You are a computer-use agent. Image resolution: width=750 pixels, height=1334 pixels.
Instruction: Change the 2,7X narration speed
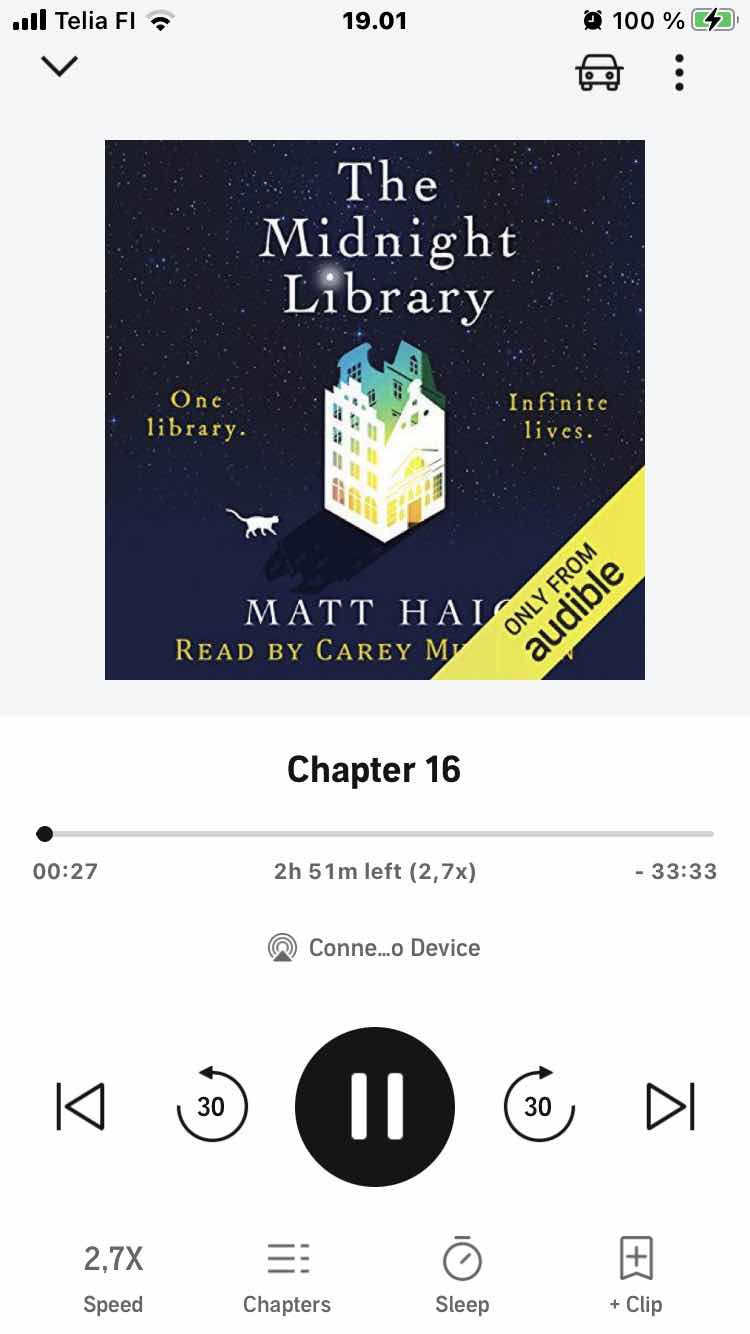(113, 1276)
